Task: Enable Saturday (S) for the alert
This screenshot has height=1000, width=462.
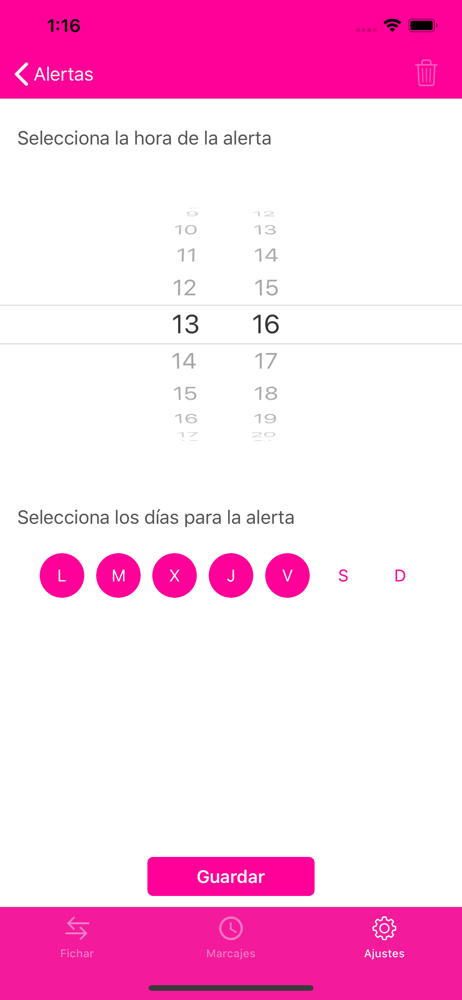Action: coord(343,575)
